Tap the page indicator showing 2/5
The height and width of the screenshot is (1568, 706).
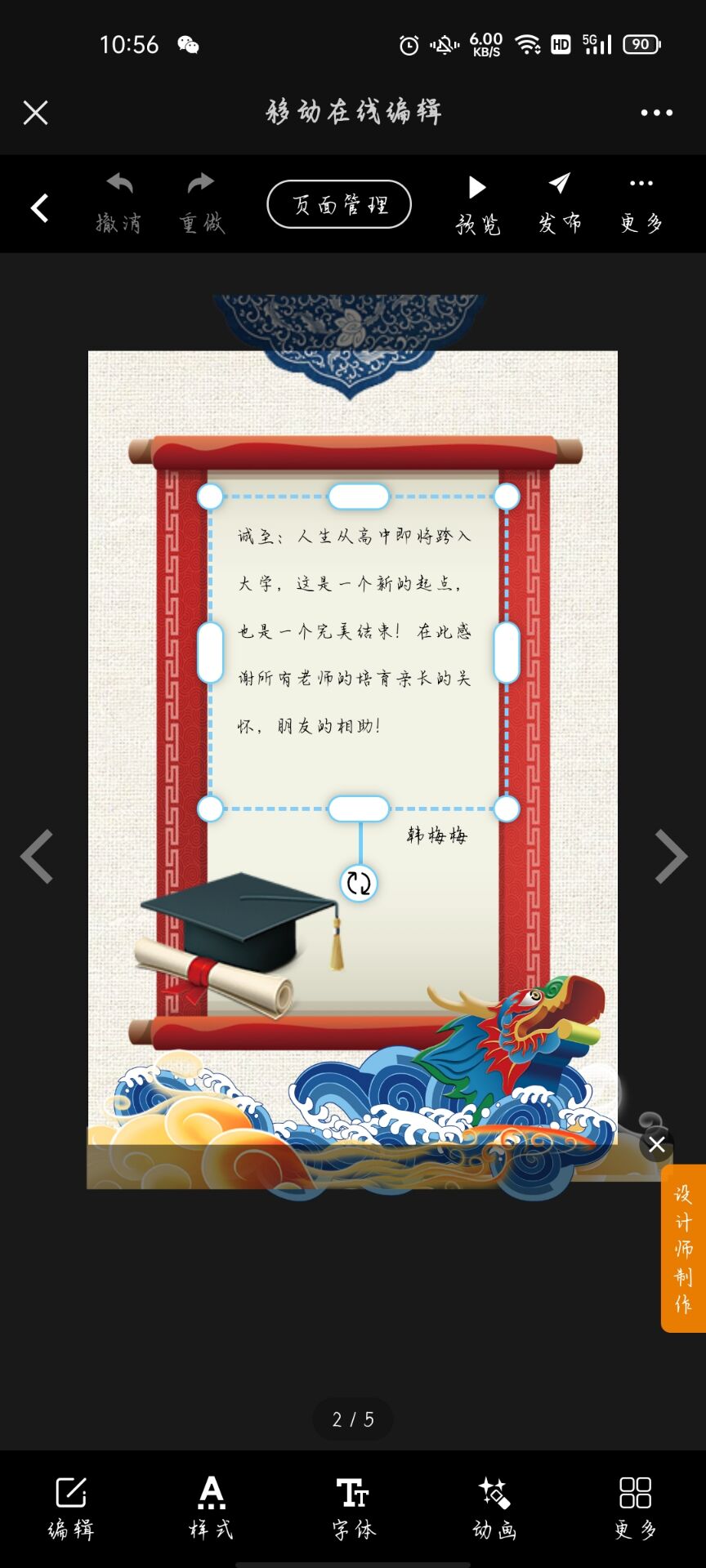click(x=353, y=1419)
